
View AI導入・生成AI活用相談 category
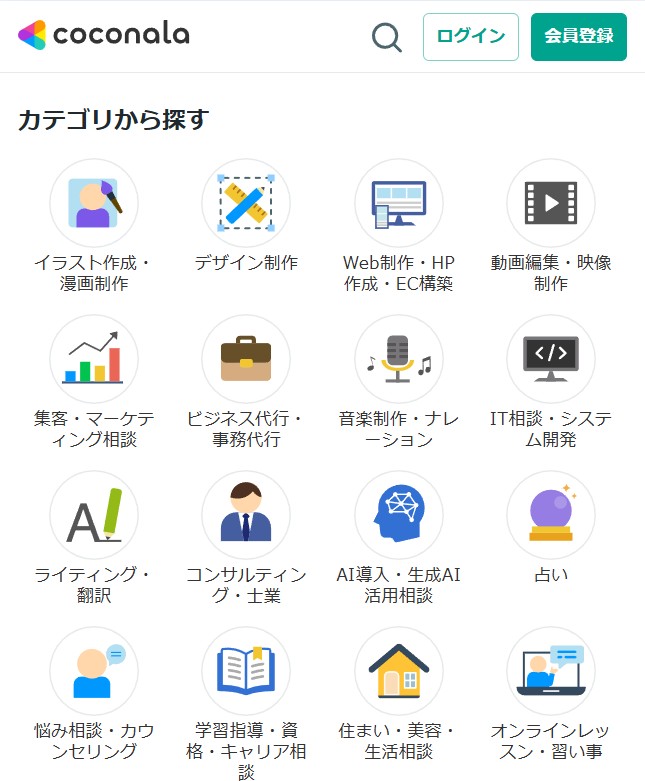(x=399, y=516)
